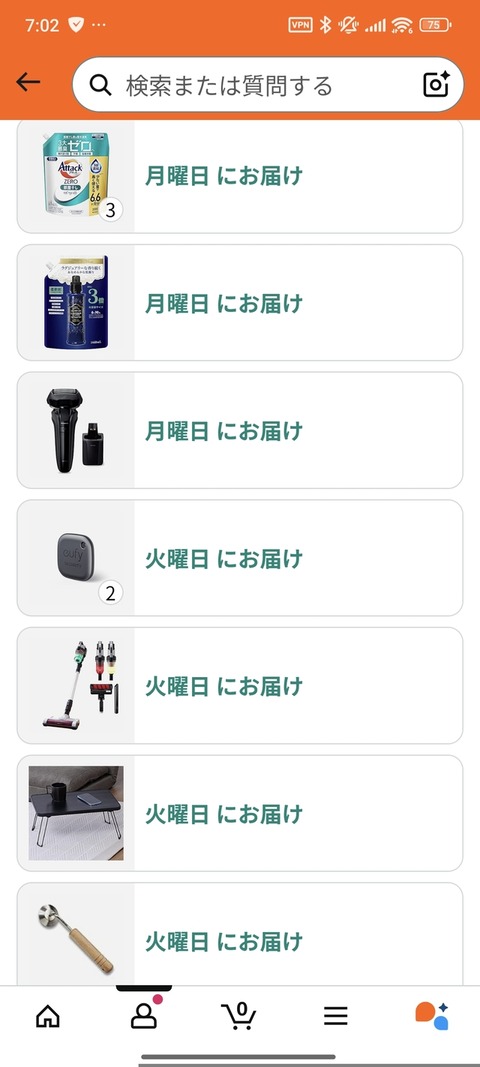This screenshot has height=1067, width=480.
Task: Open the shopping cart tab
Action: coord(239,1015)
